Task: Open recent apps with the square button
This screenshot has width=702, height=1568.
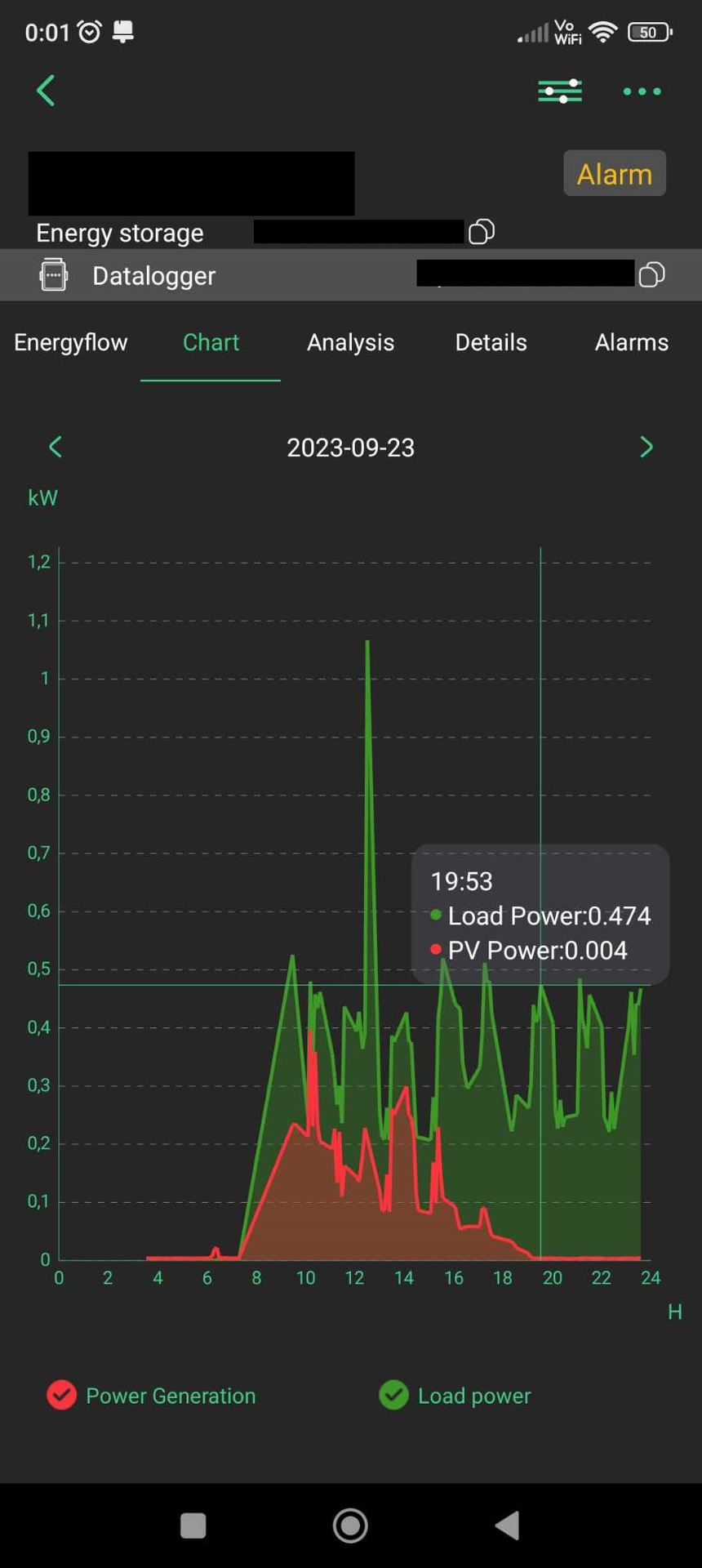Action: pos(193,1525)
